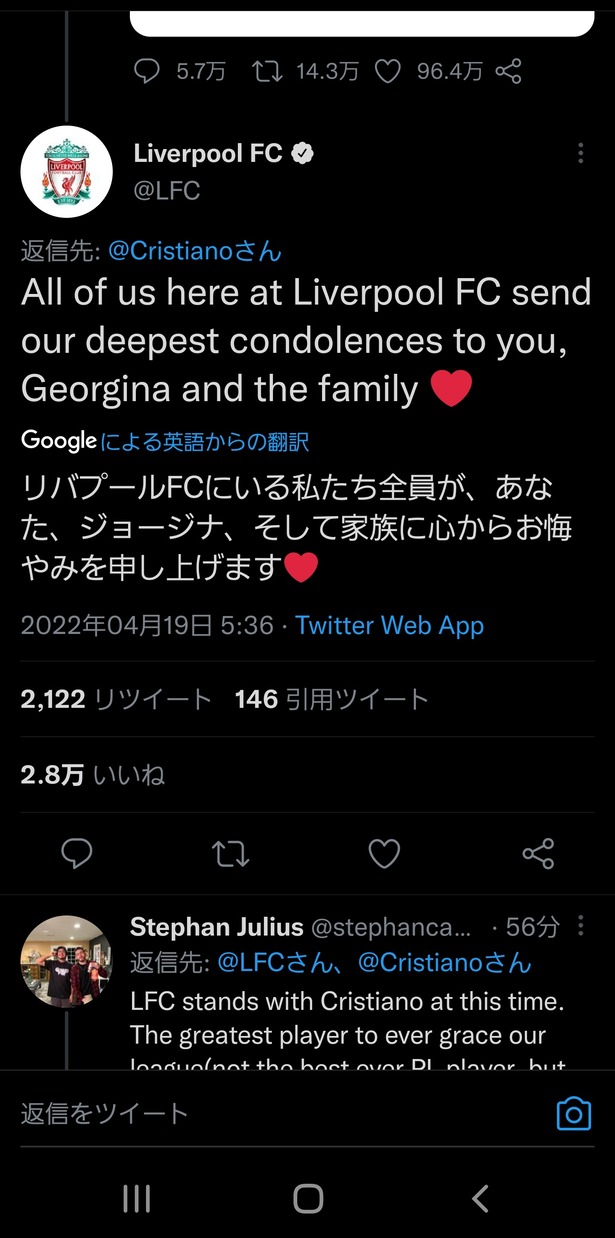Share the Liverpool FC tweet
Screen dimensions: 615x1238
coord(538,854)
